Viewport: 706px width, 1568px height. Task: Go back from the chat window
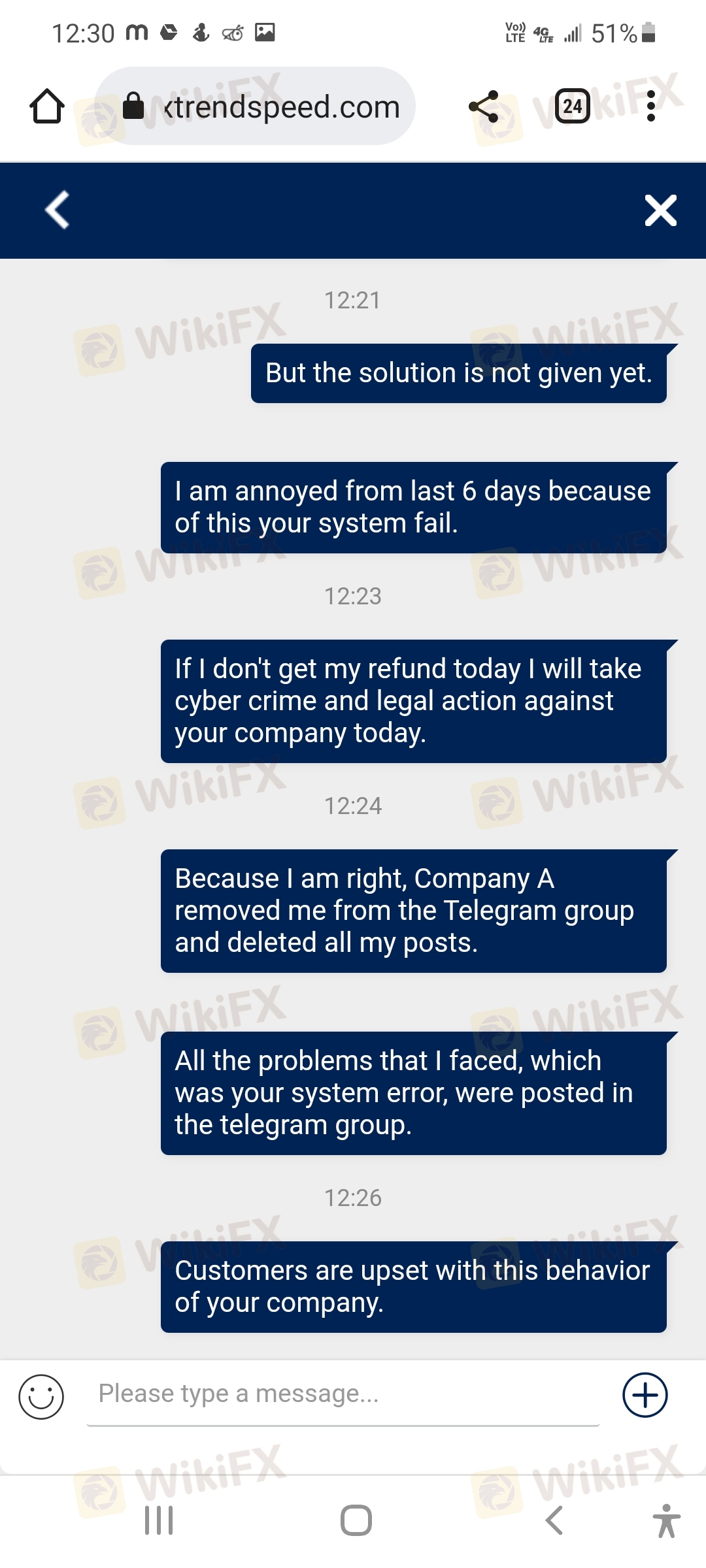58,210
